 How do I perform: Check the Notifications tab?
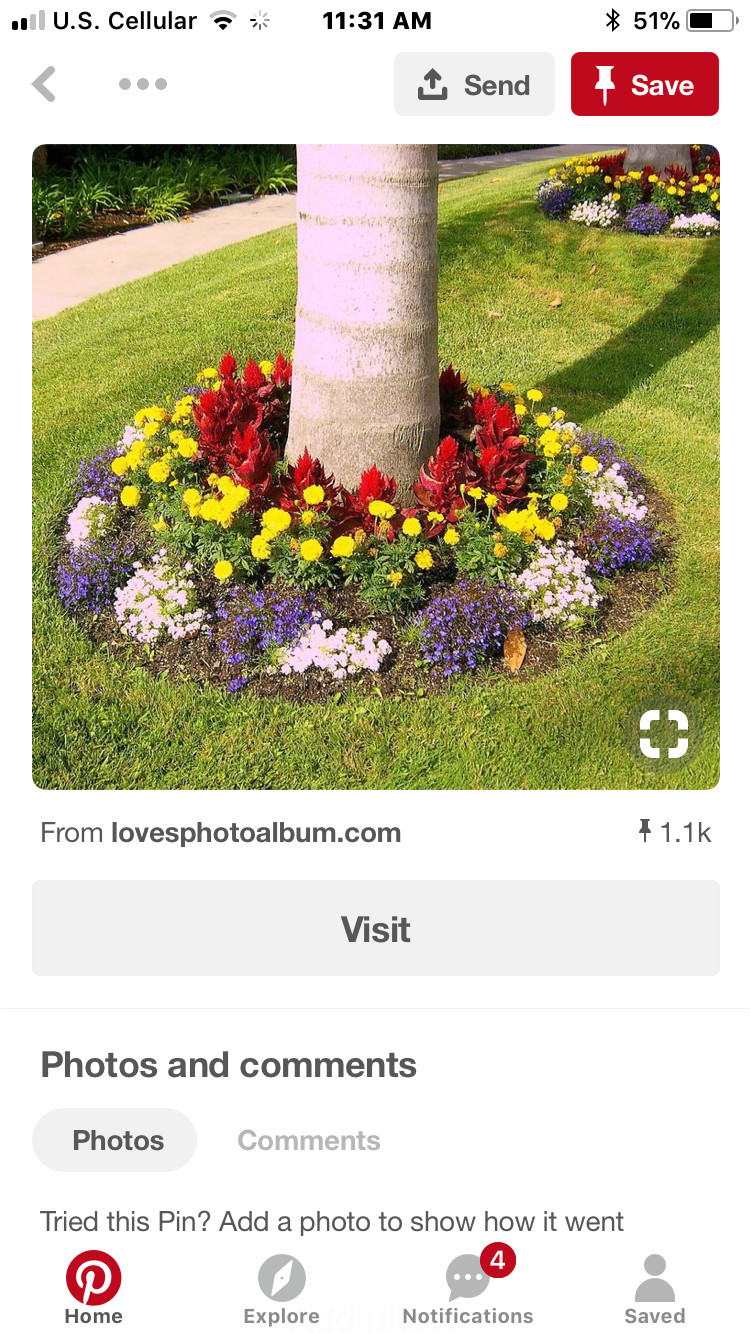pos(468,1290)
